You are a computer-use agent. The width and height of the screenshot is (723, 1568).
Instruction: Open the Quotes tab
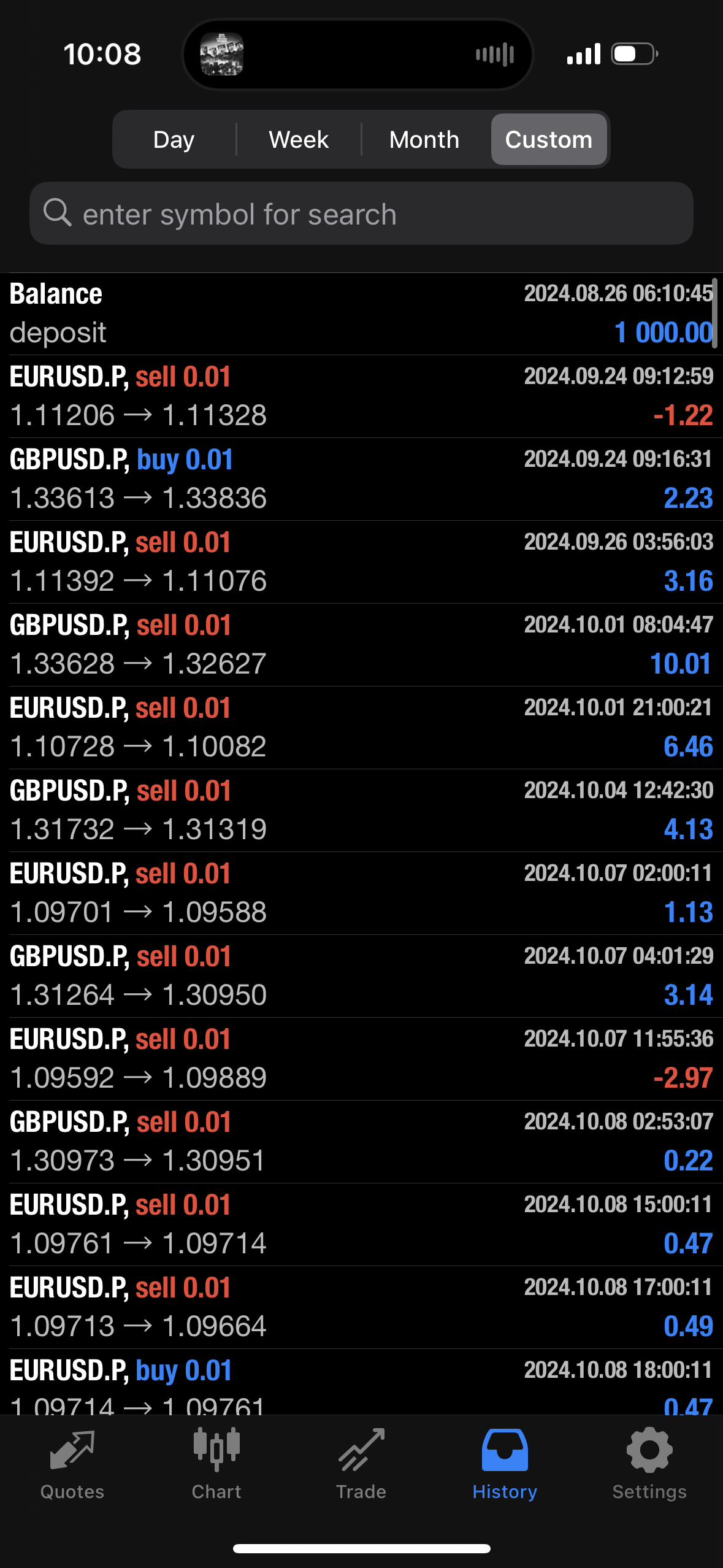tap(72, 1465)
